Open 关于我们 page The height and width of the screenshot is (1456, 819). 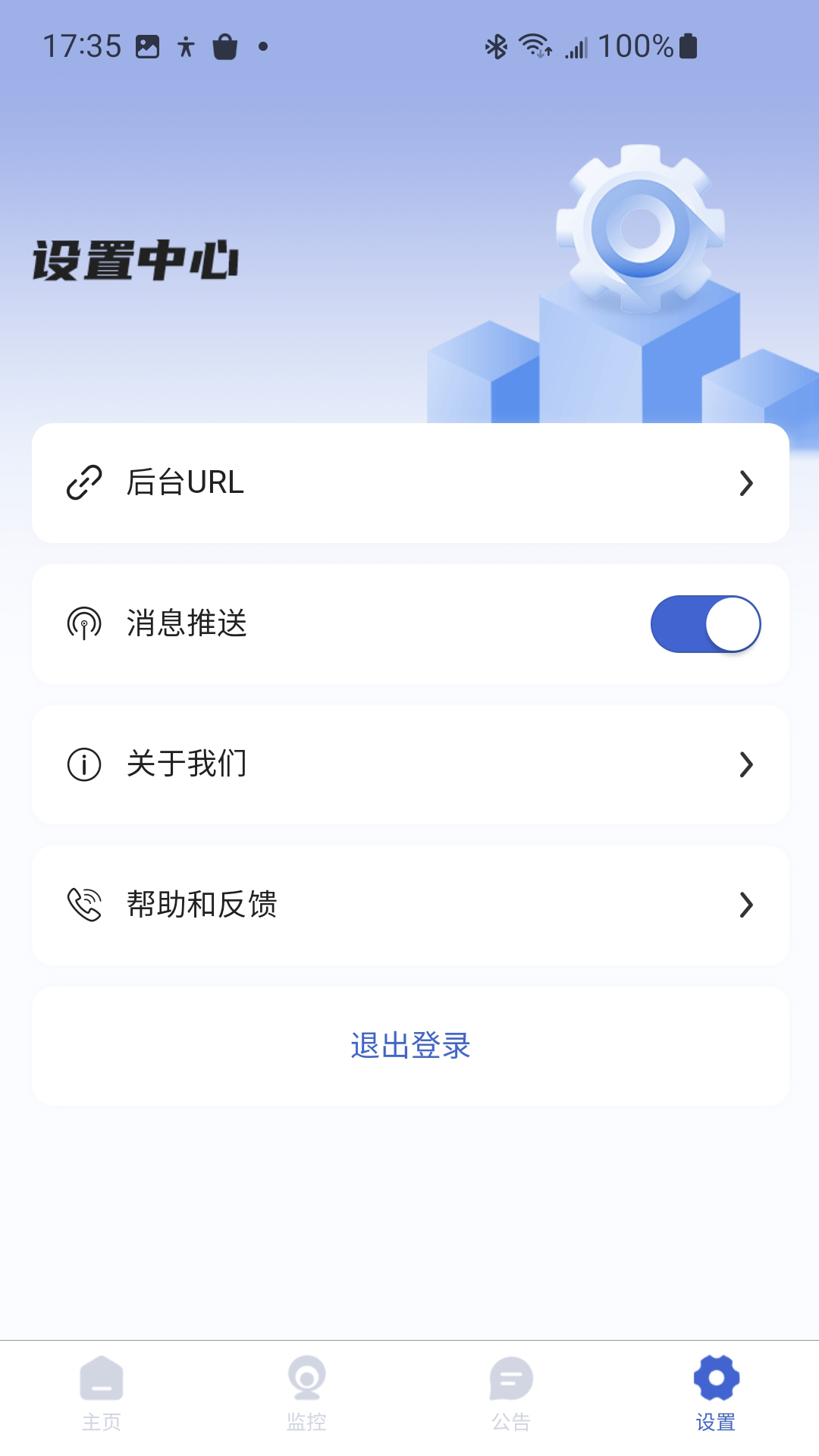[x=409, y=764]
